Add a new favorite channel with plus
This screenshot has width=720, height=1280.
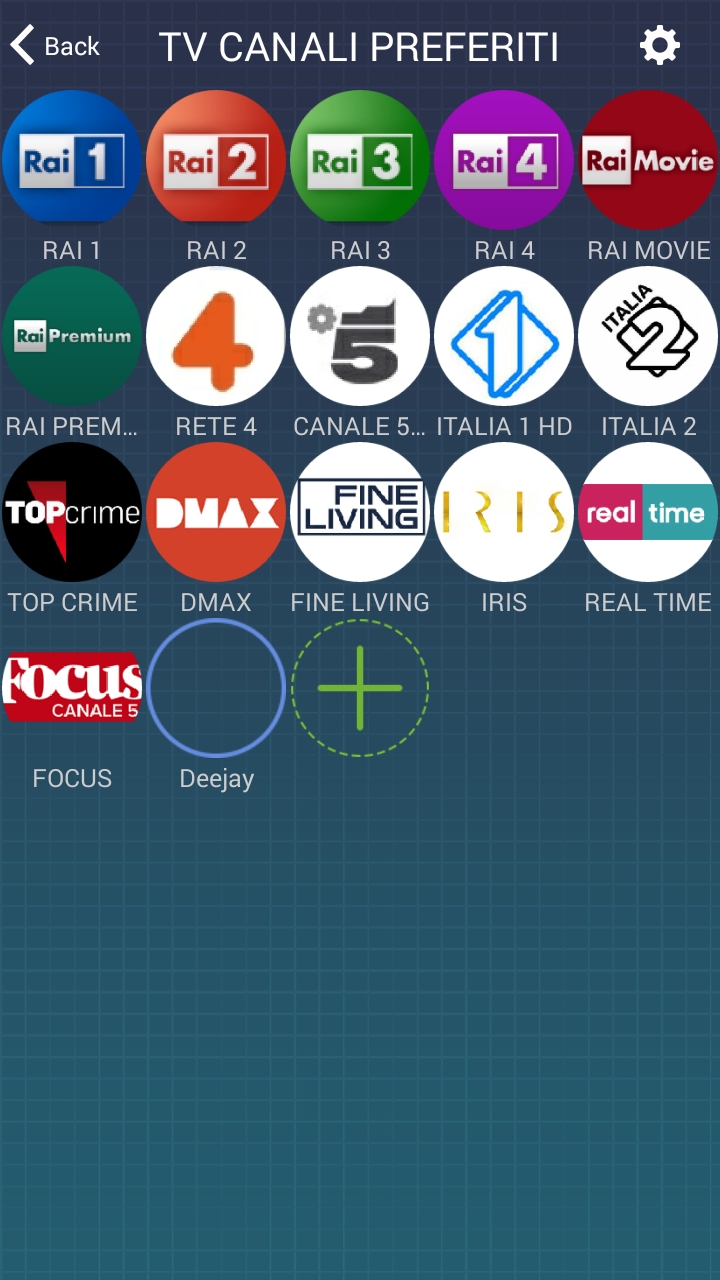pos(360,688)
